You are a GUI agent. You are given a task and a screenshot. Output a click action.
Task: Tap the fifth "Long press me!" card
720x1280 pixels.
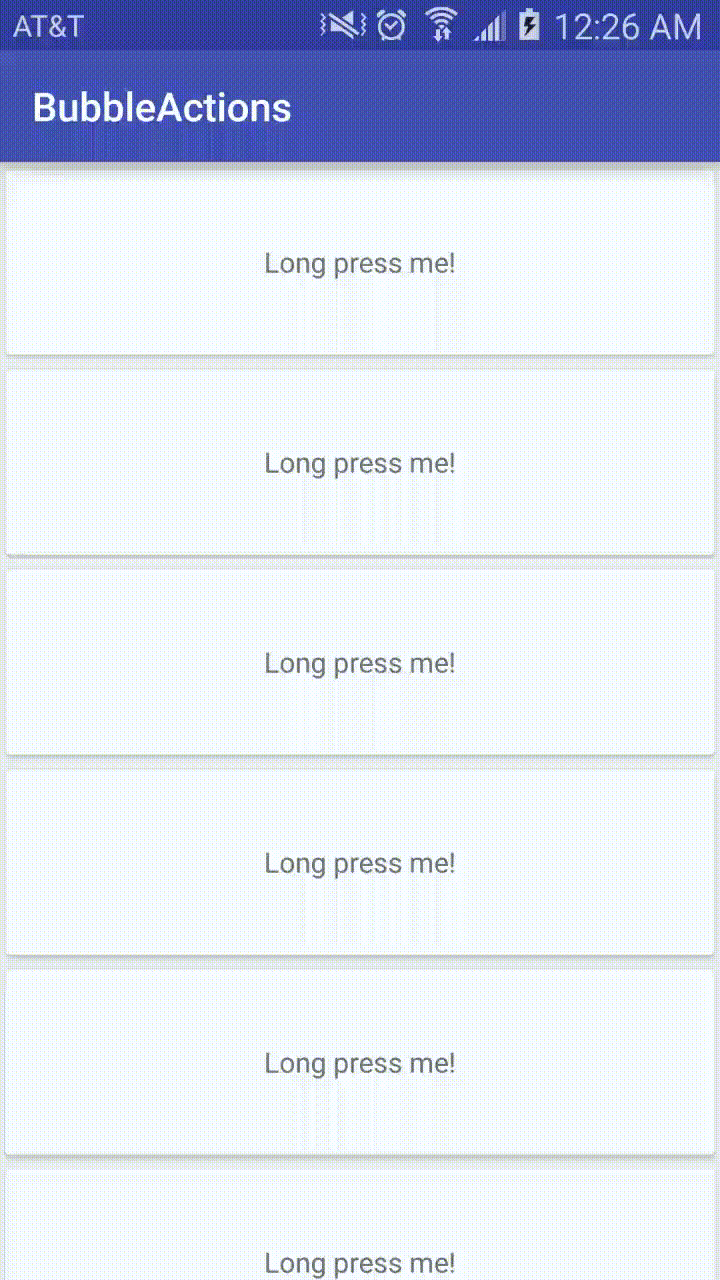point(360,1063)
